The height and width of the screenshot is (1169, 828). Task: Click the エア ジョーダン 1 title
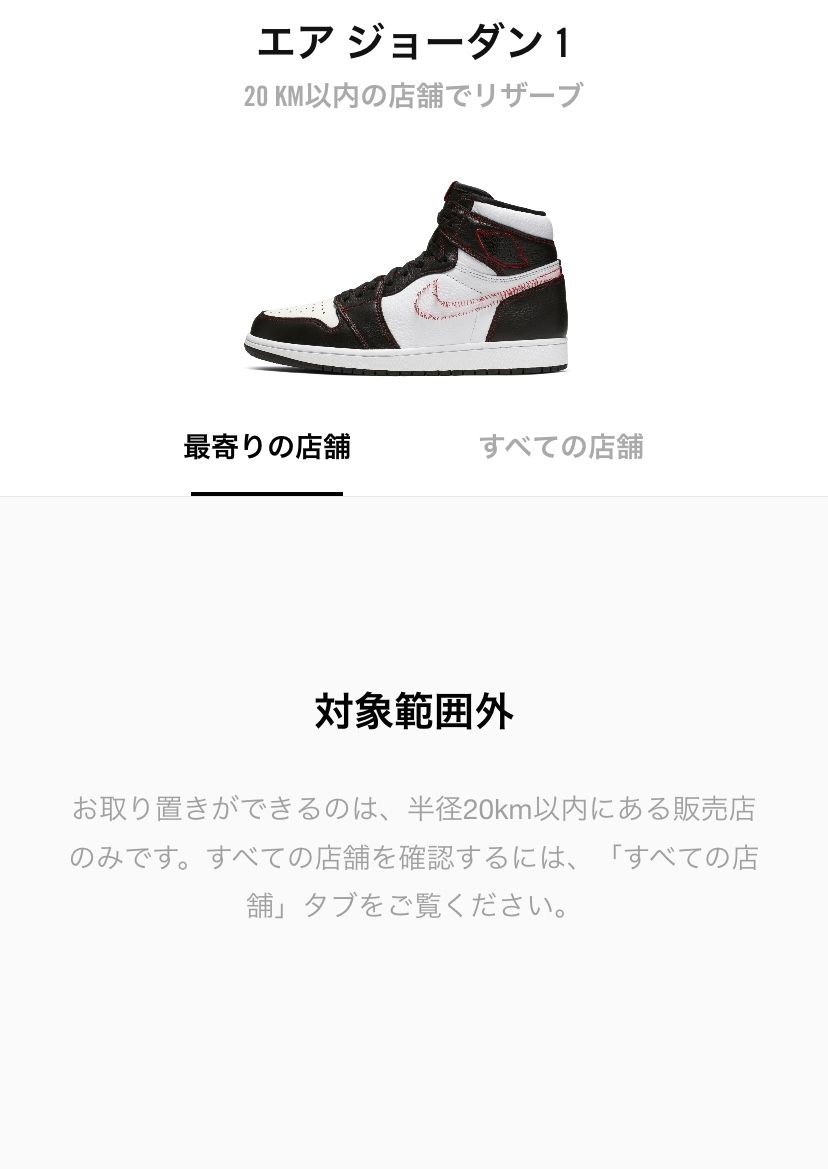pyautogui.click(x=414, y=43)
